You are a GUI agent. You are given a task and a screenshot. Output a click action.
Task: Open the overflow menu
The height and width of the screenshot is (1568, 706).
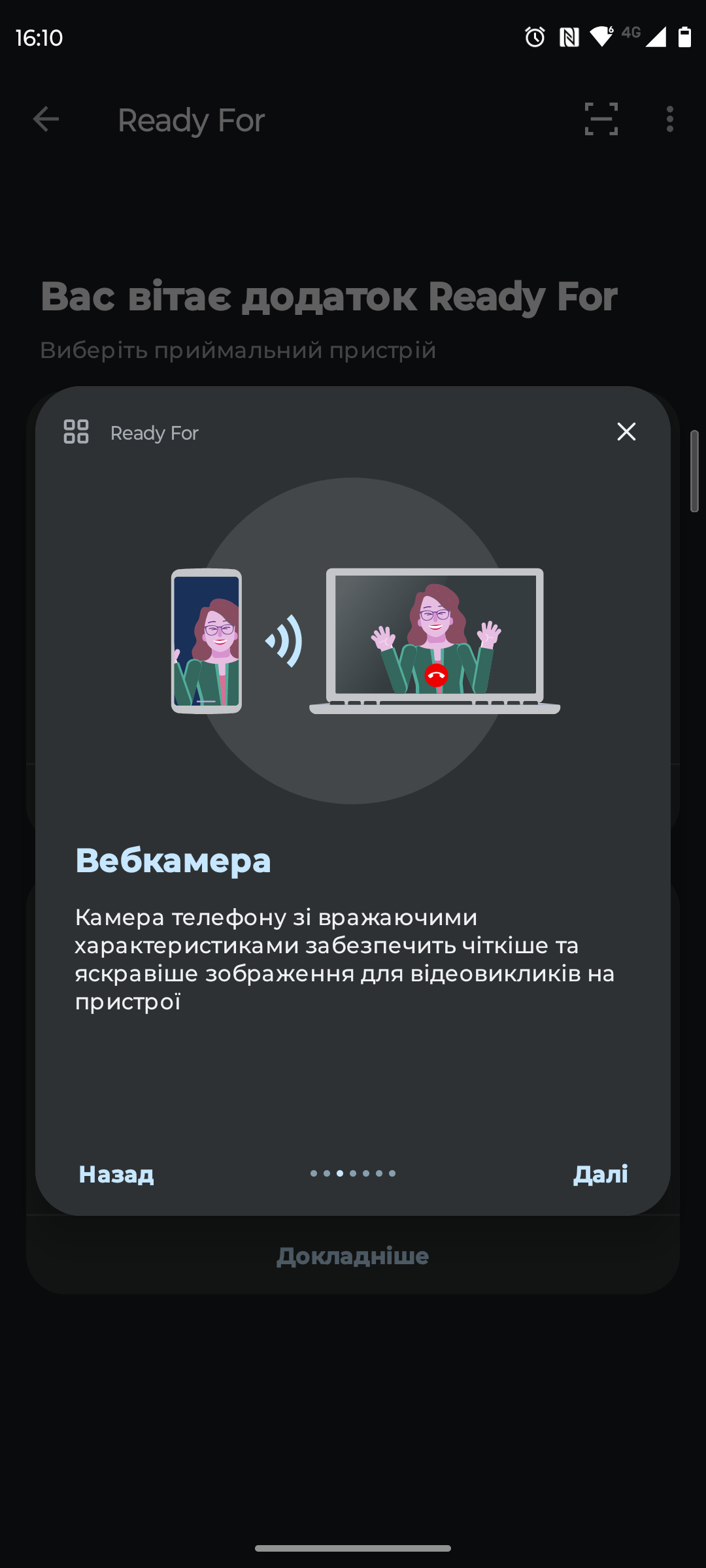tap(669, 120)
